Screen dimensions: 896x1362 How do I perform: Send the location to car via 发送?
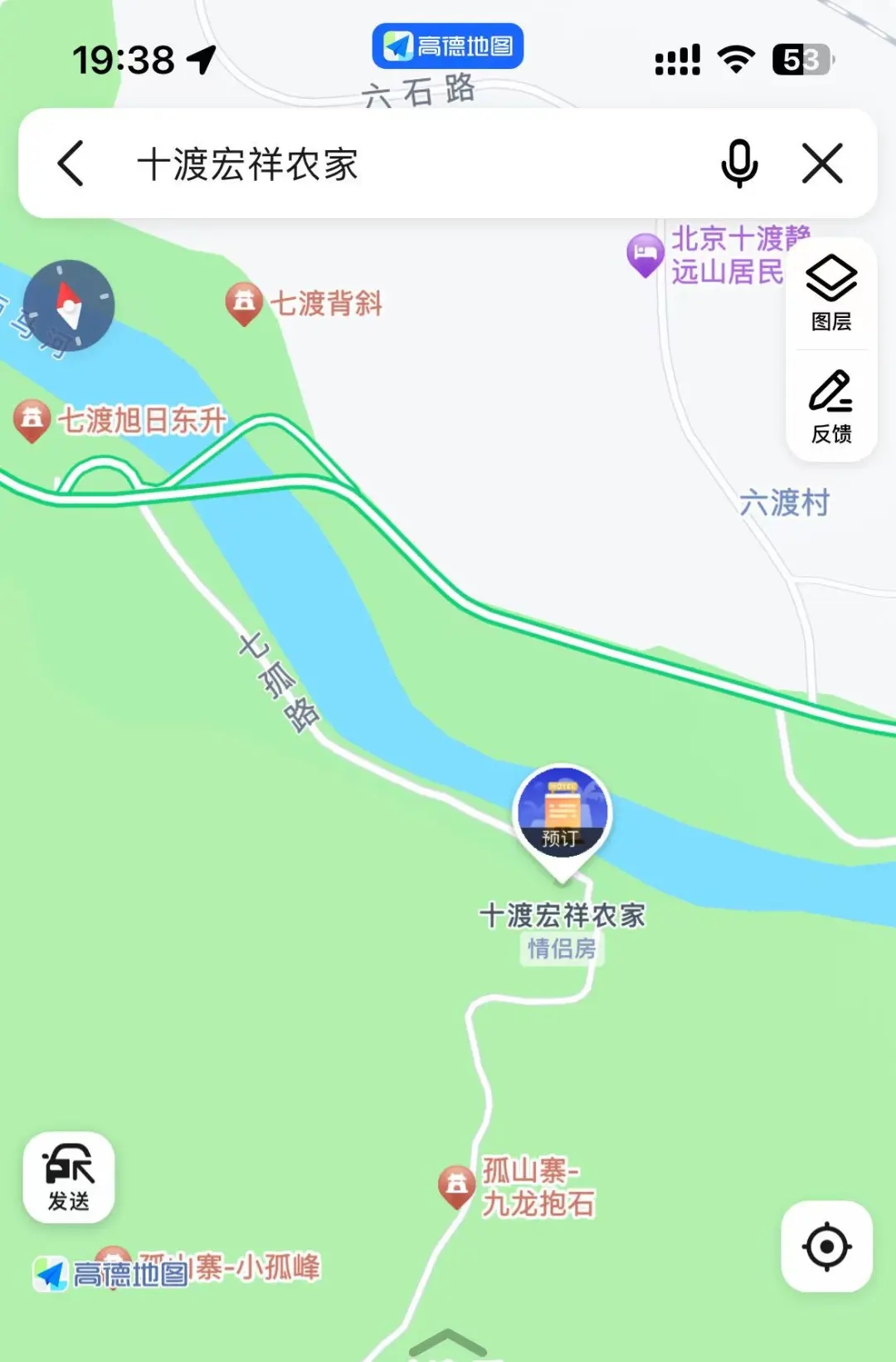point(69,1177)
